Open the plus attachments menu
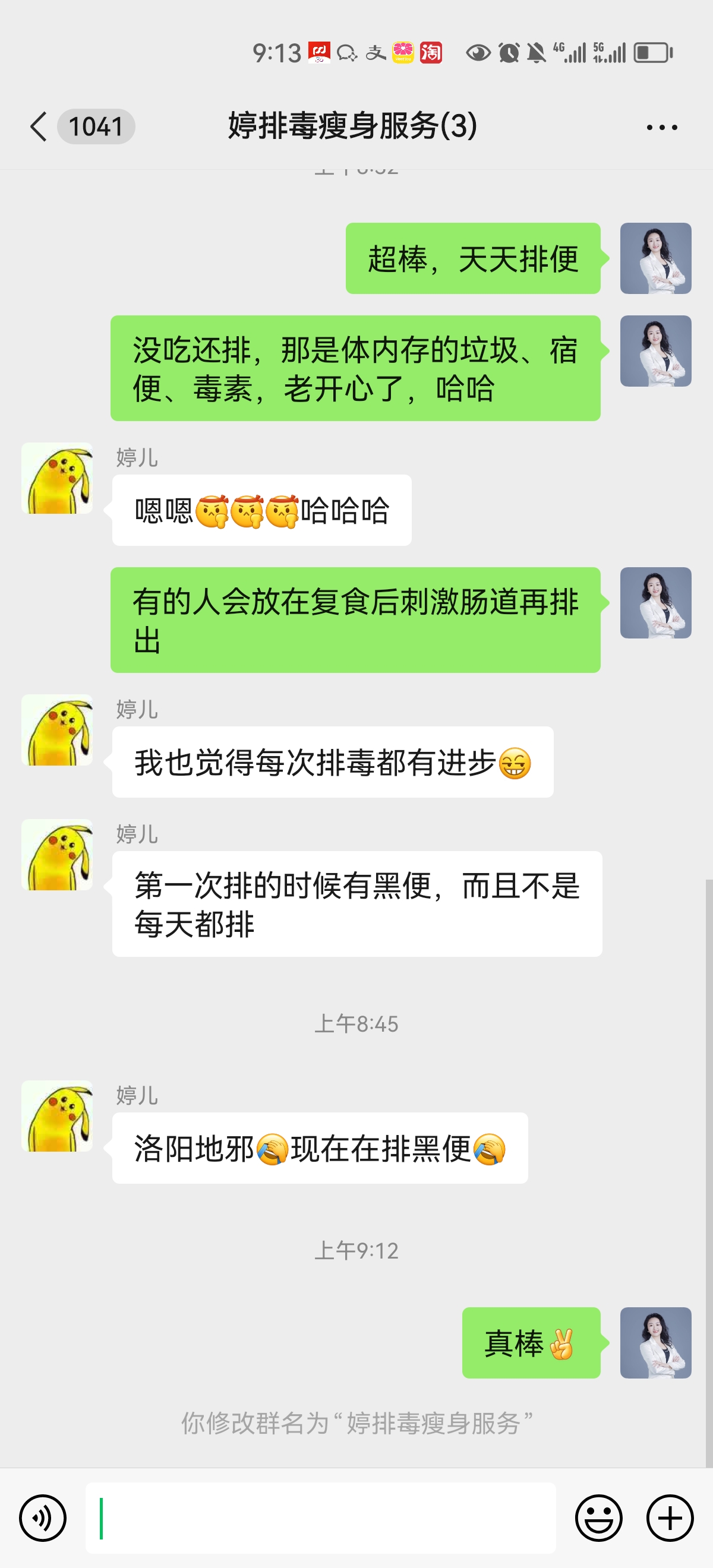 click(670, 1518)
